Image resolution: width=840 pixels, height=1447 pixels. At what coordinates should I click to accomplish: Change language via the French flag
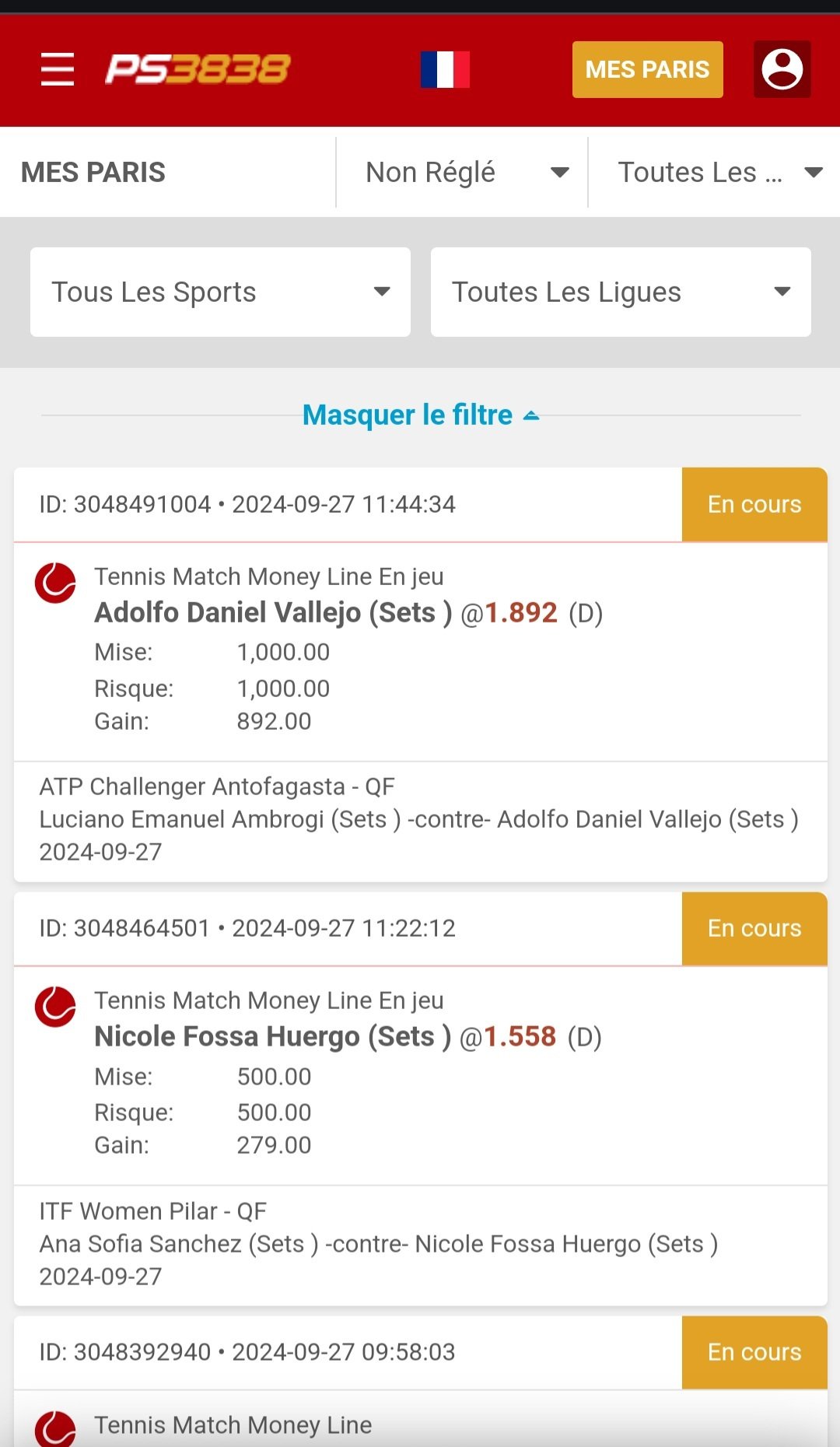[x=445, y=69]
